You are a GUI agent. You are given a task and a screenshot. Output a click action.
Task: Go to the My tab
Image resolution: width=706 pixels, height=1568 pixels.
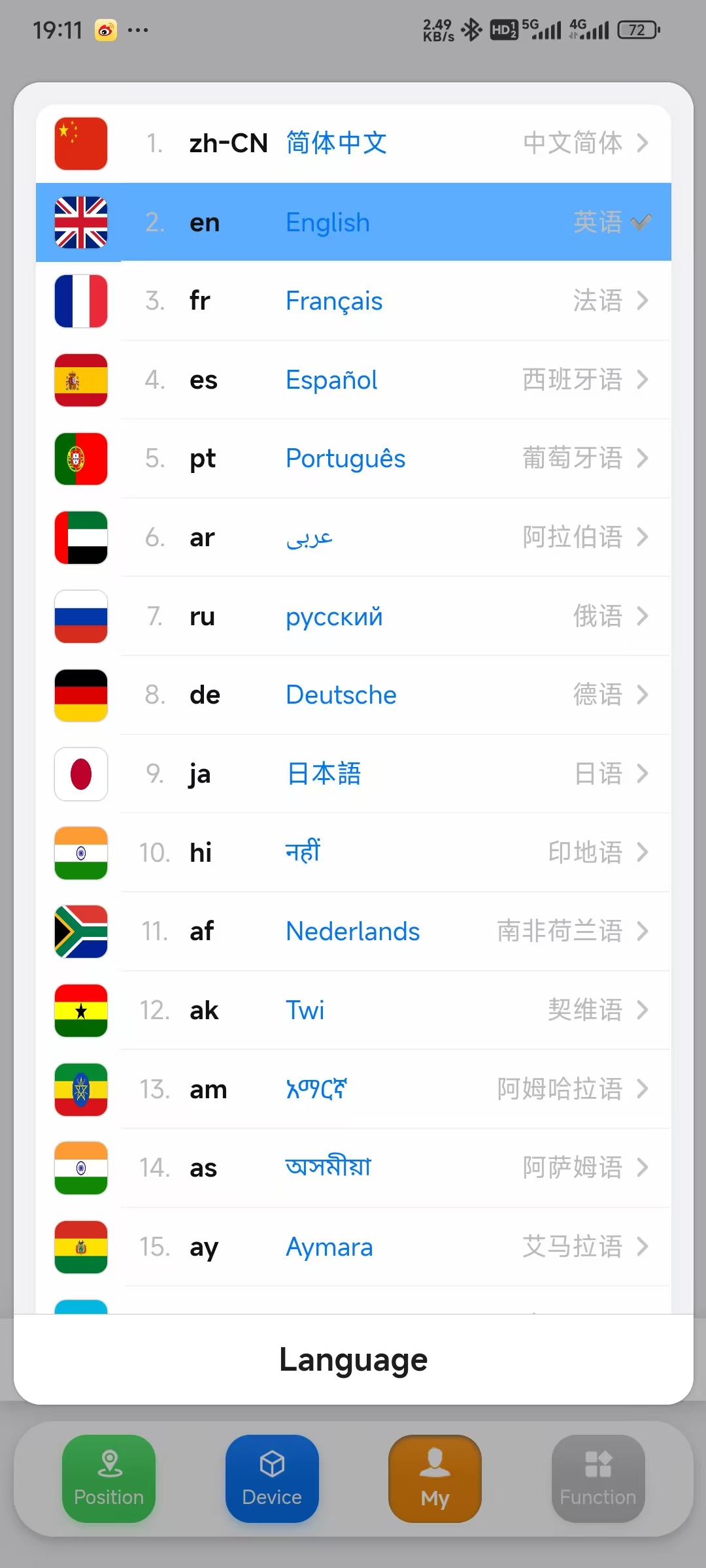click(435, 1478)
